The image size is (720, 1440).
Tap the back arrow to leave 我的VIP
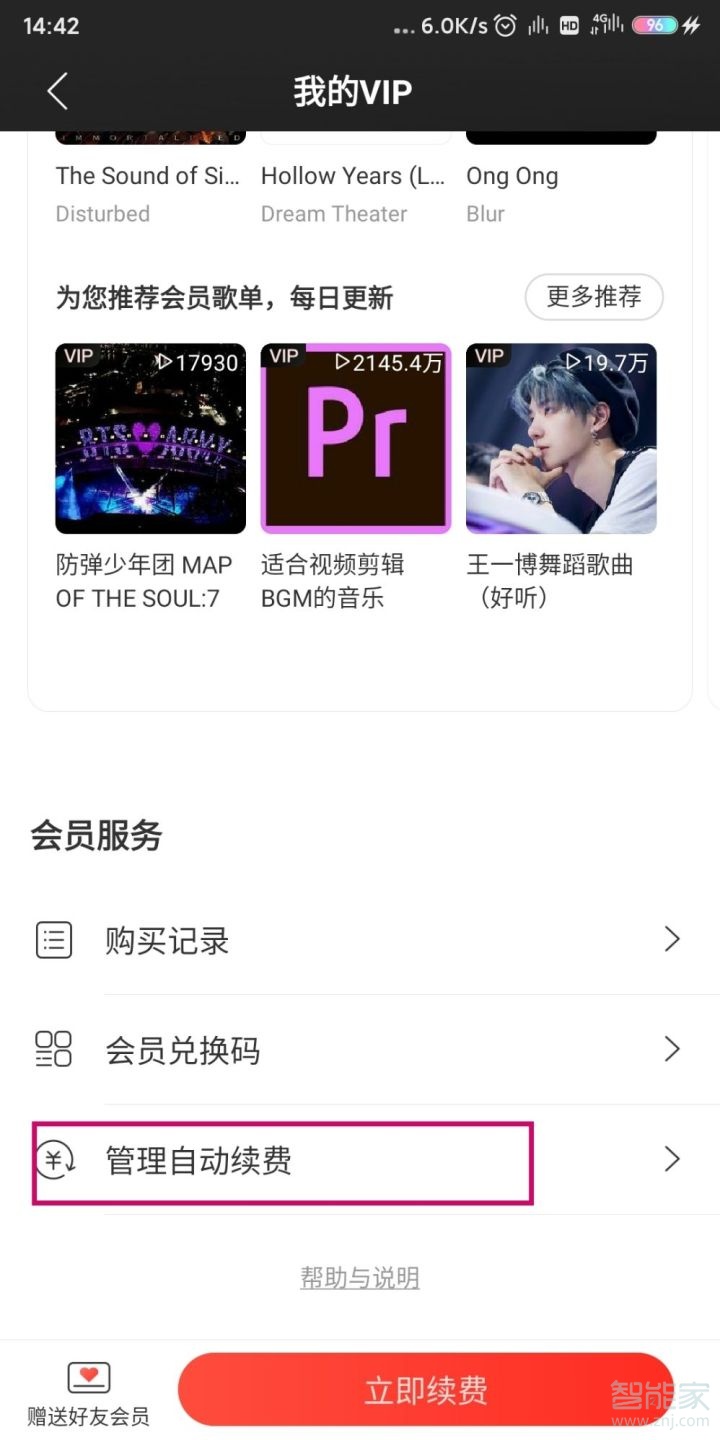click(x=57, y=90)
